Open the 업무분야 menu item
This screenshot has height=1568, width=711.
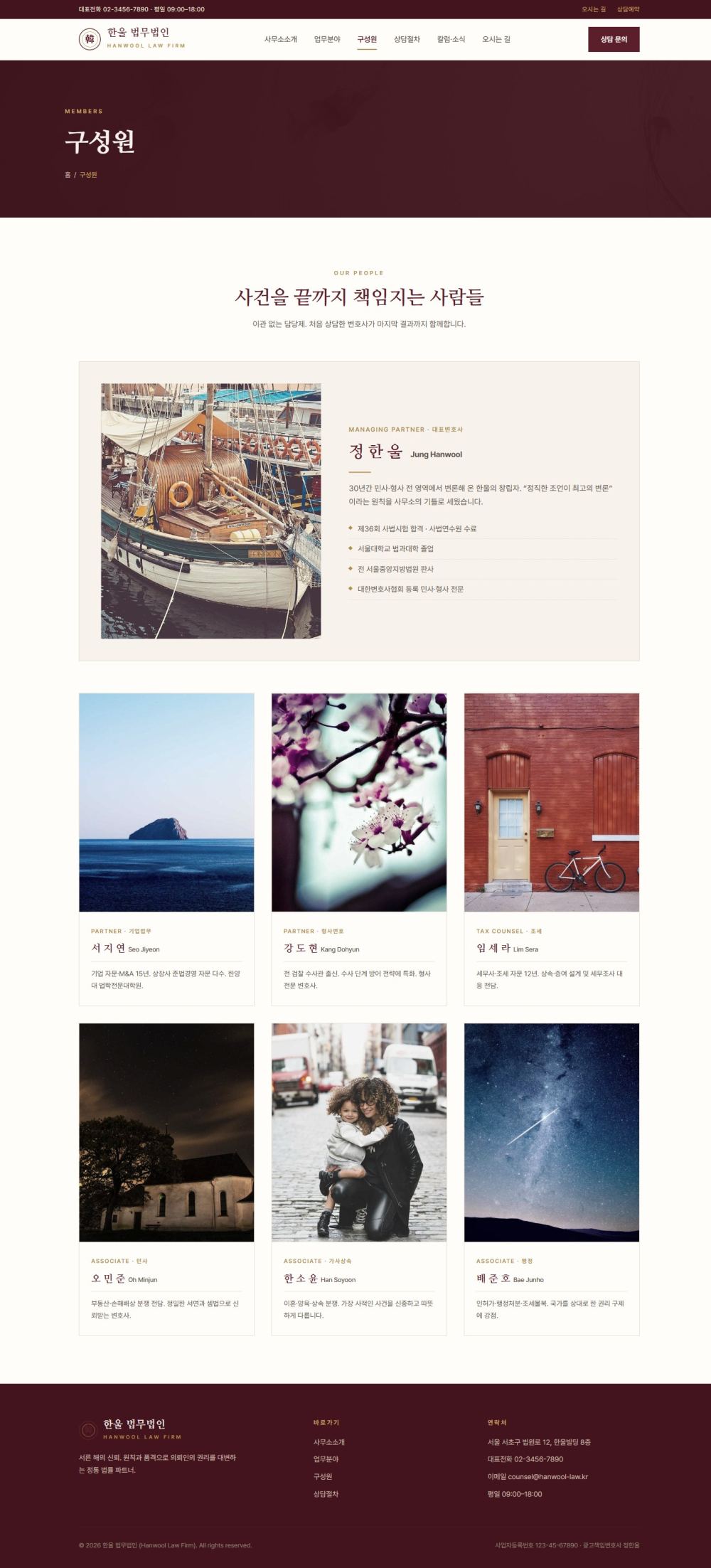(327, 40)
